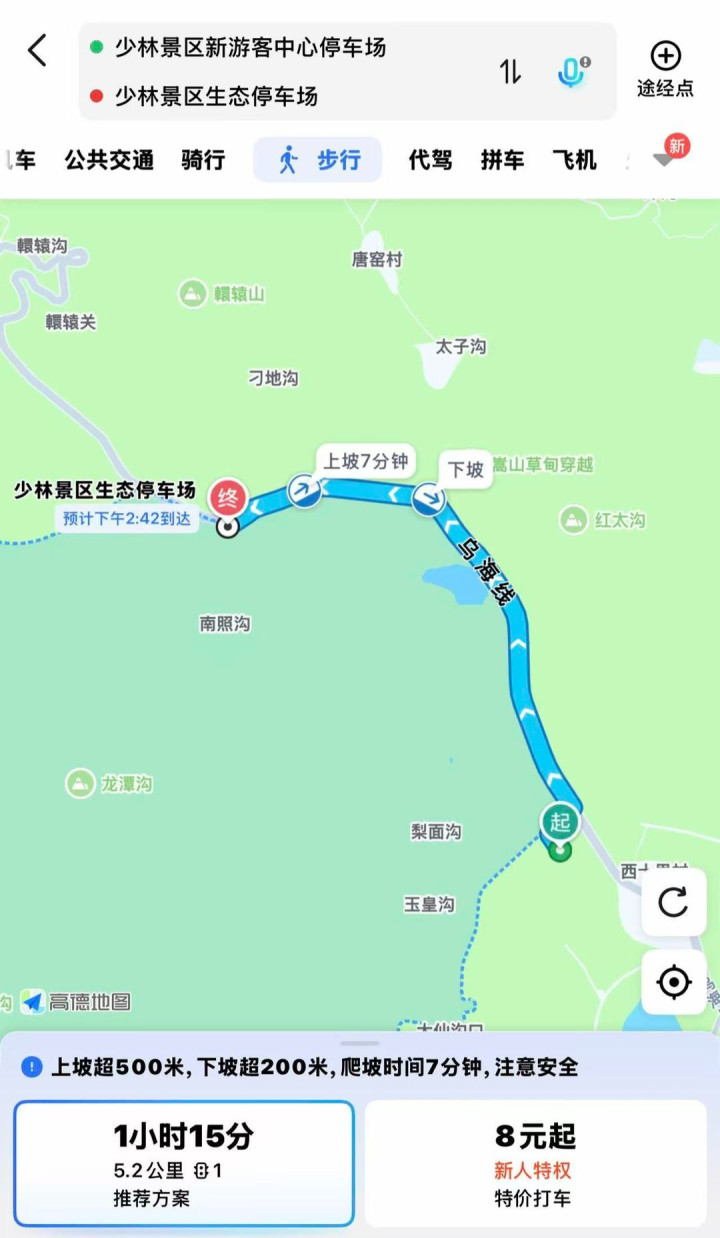Viewport: 720px width, 1238px height.
Task: Select the 步行 walking tab
Action: point(318,160)
